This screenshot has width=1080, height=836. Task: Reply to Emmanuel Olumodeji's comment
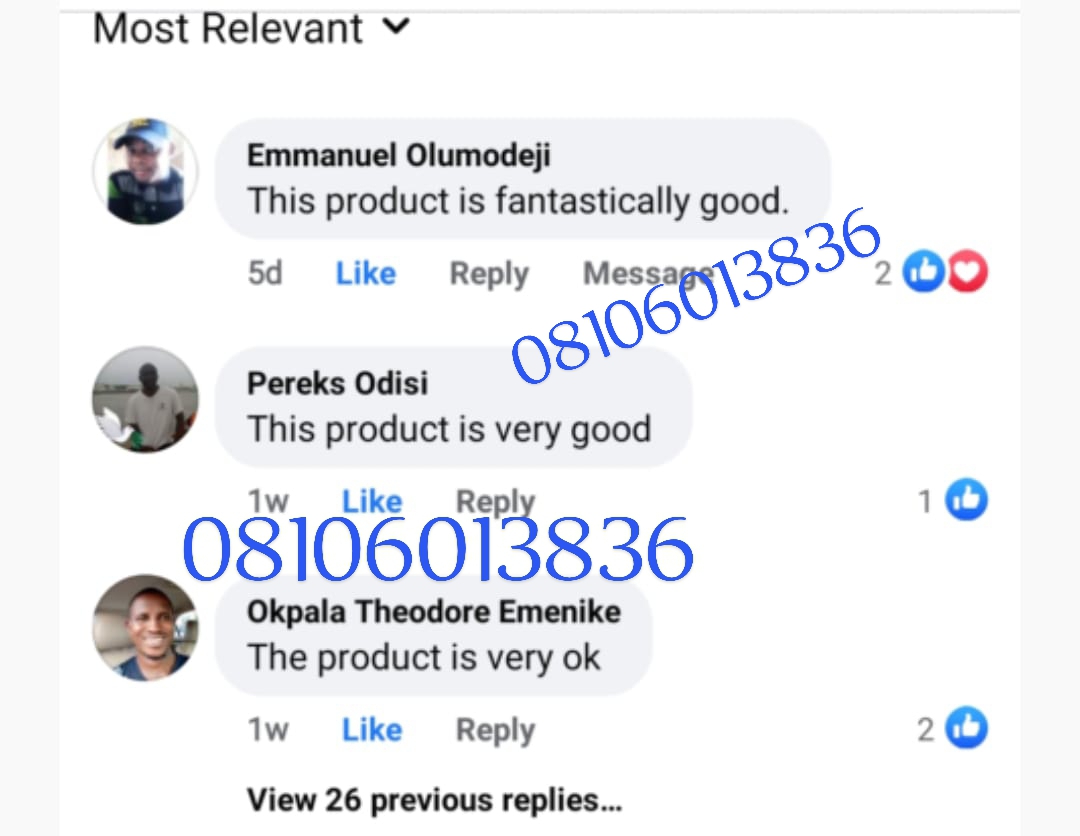coord(489,273)
